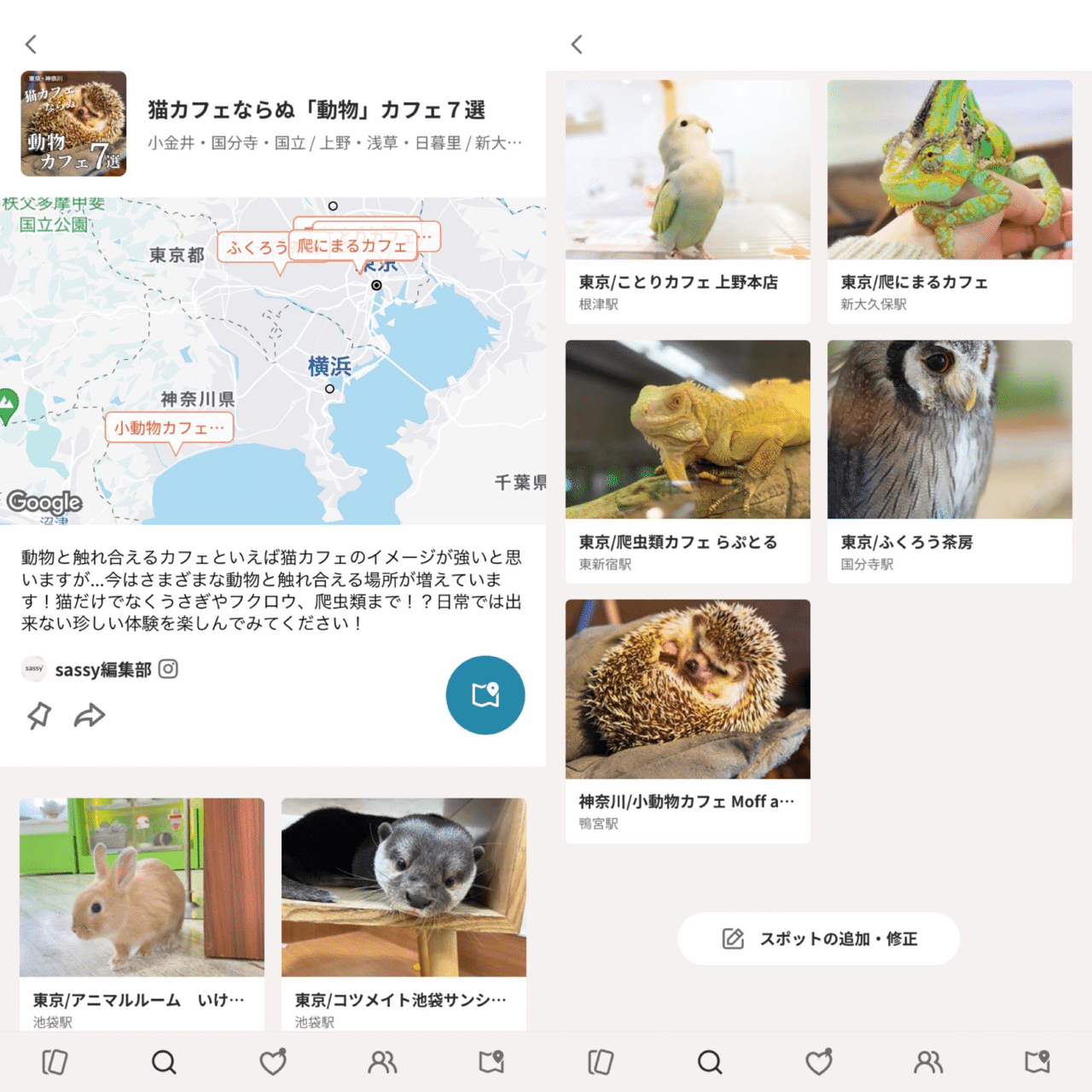Open 東京/爬にまるカフェ chameleon card

(x=950, y=201)
